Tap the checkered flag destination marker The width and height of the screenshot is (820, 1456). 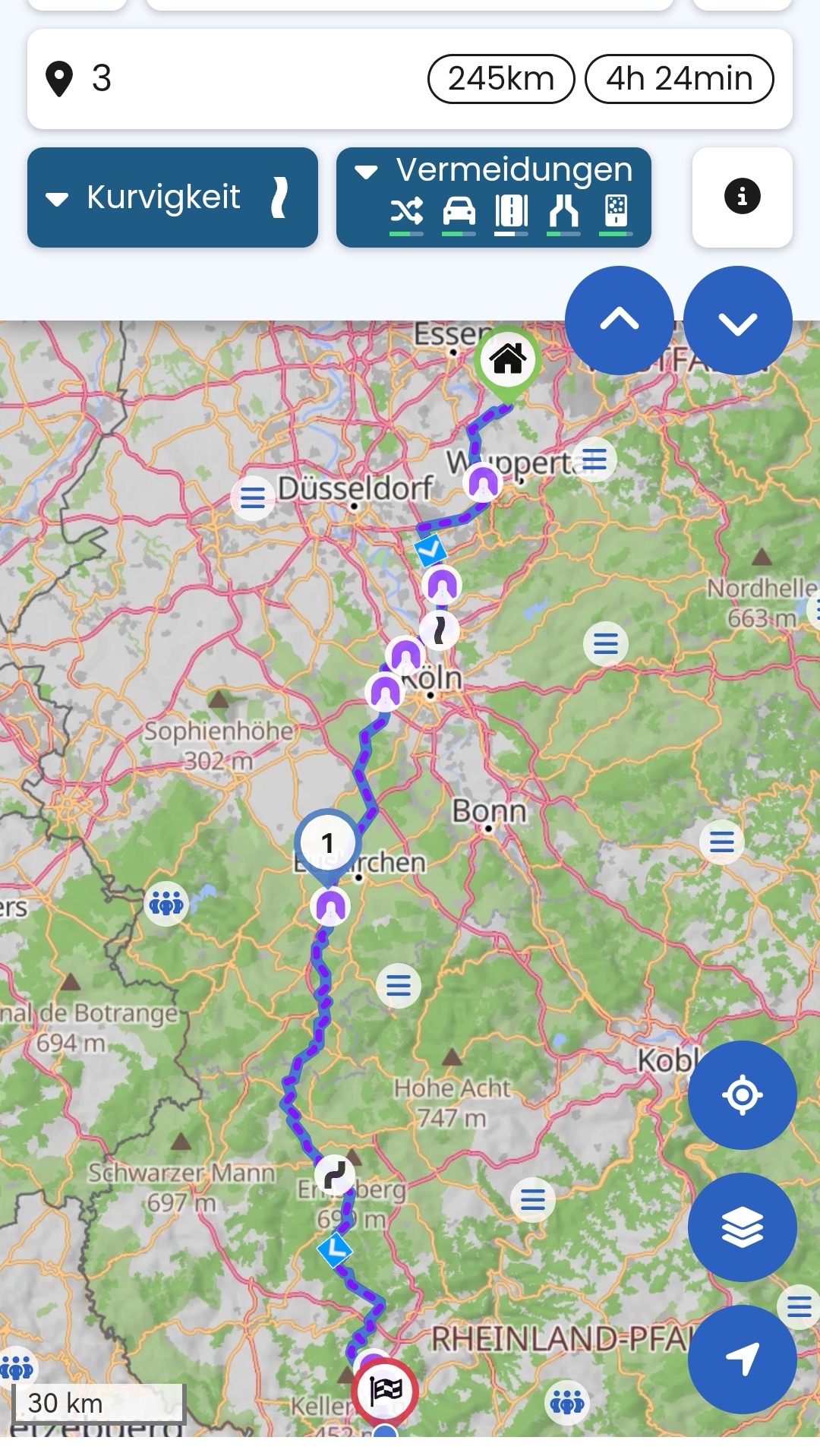(x=384, y=1391)
